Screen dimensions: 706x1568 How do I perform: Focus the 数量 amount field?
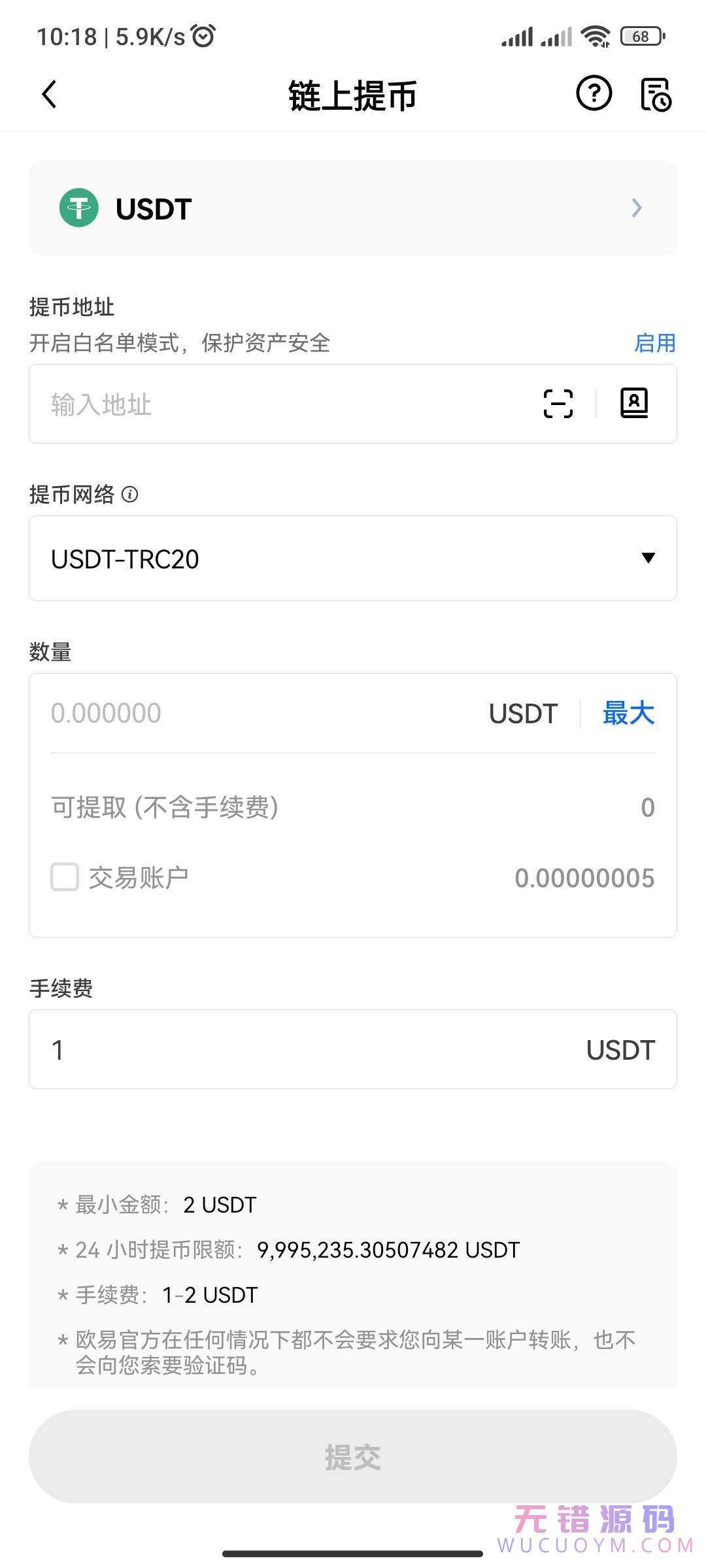pos(261,713)
